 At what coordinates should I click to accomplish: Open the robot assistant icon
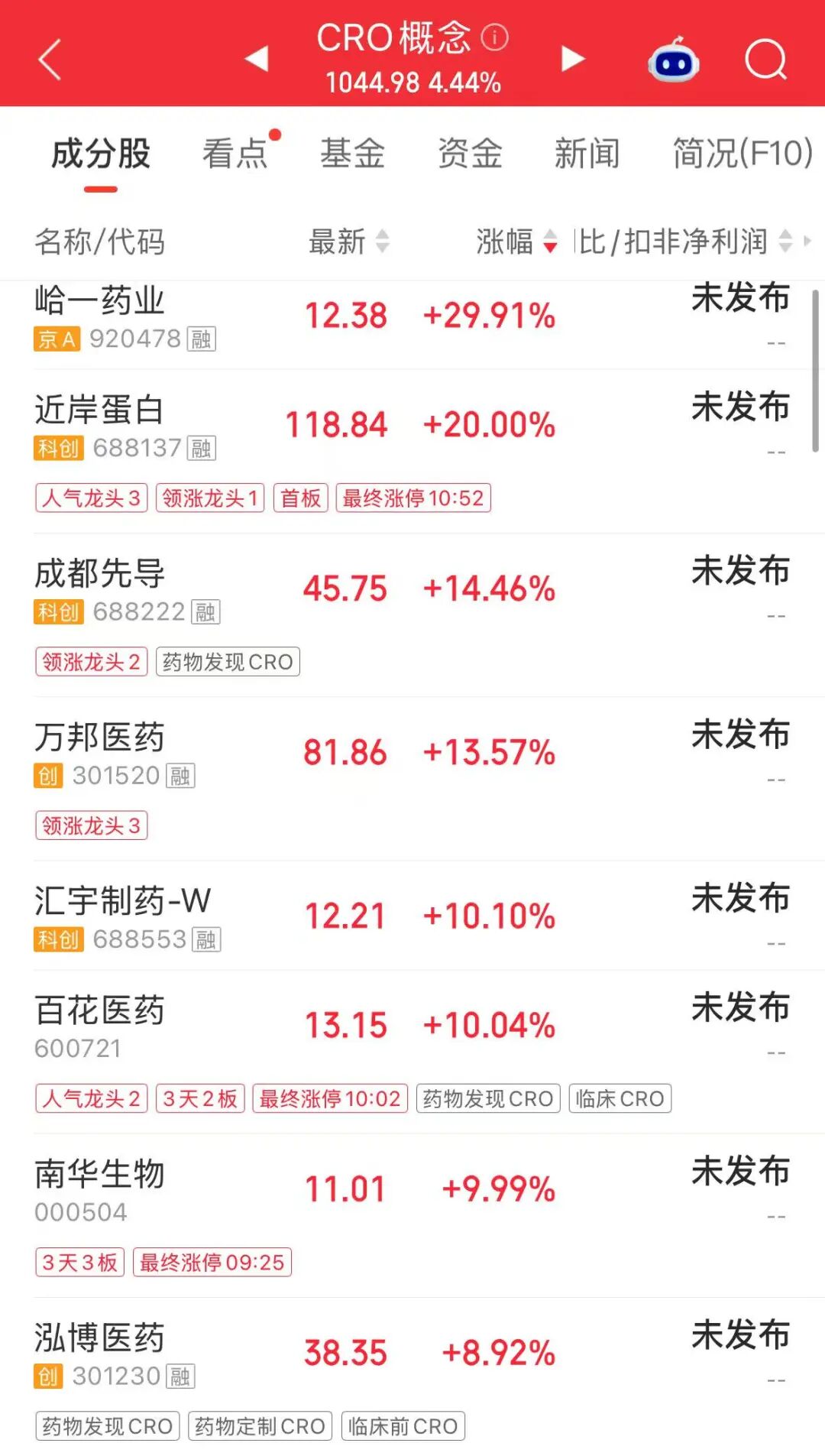pos(674,60)
